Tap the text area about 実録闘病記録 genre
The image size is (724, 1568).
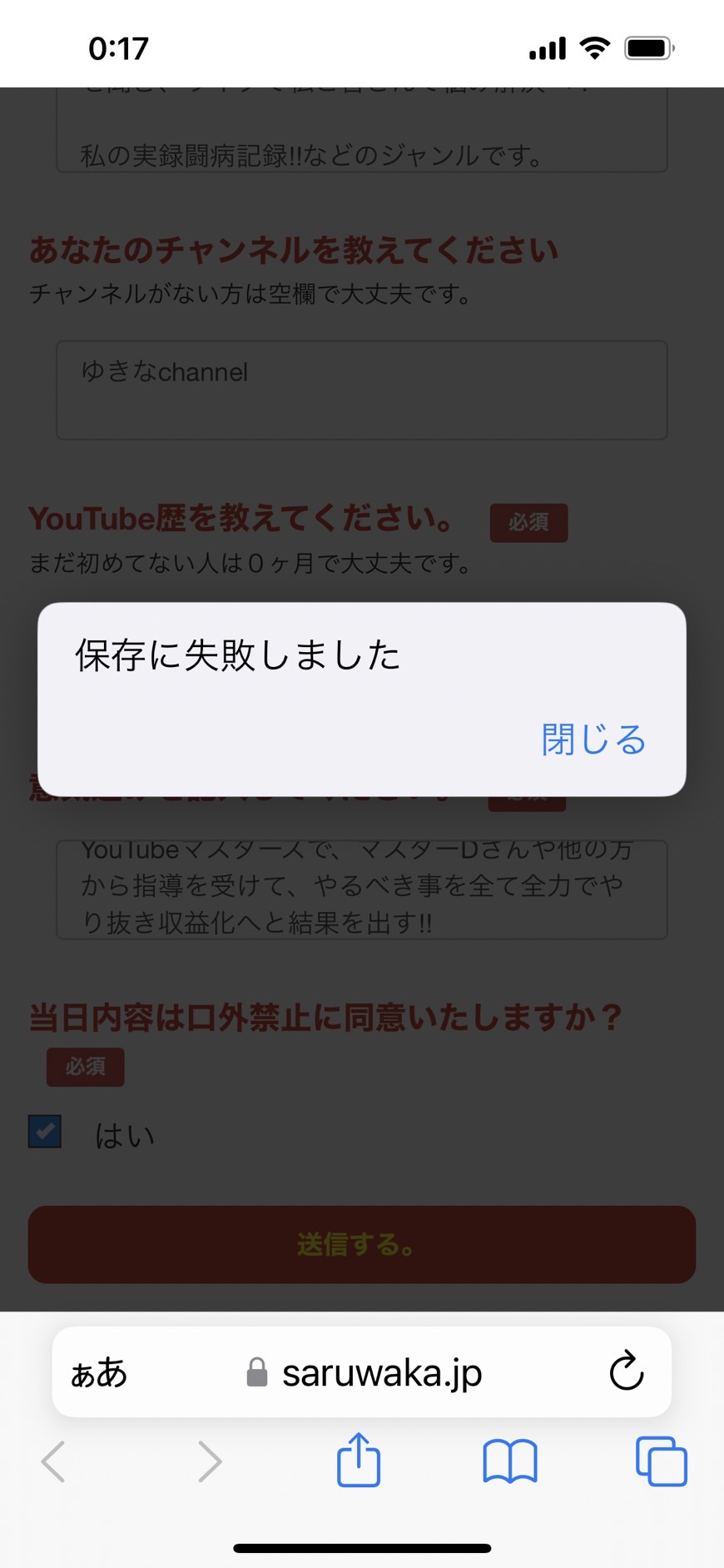[x=362, y=130]
